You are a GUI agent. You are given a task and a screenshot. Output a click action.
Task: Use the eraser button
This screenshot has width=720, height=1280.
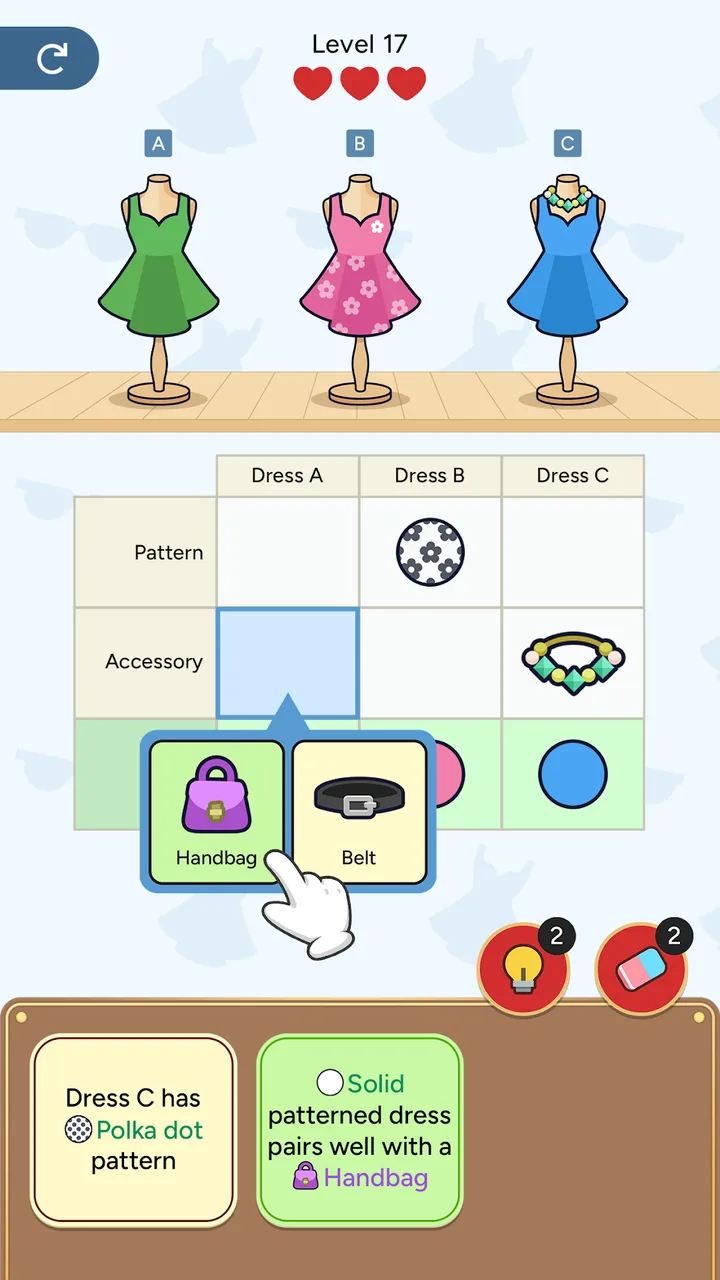point(641,968)
